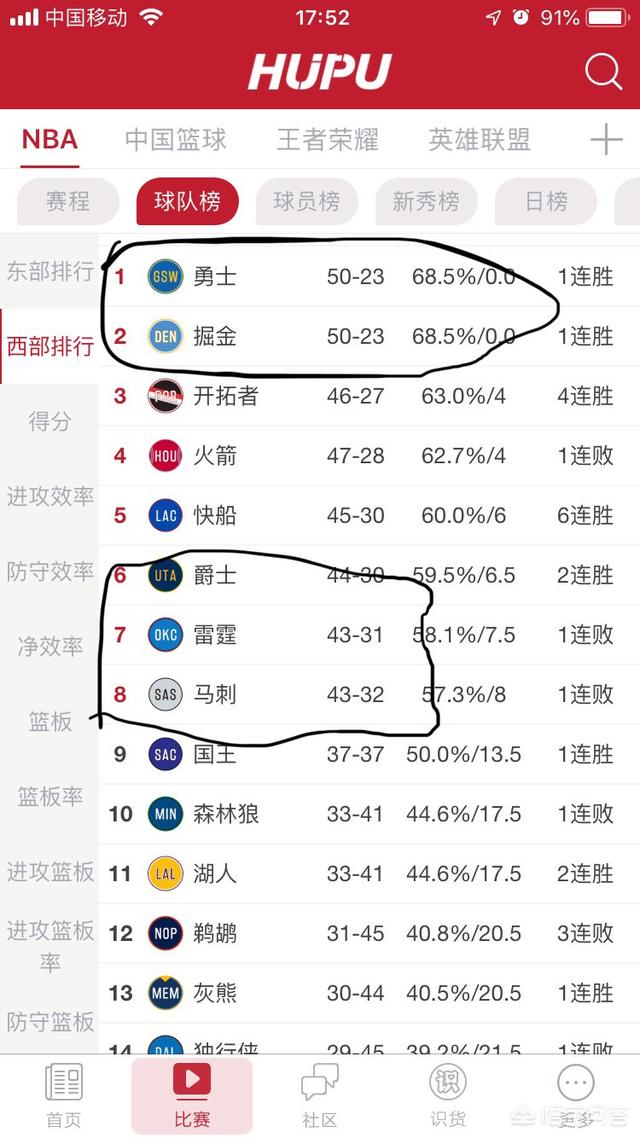Open the 更多 tab
640x1138 pixels.
tap(576, 1096)
